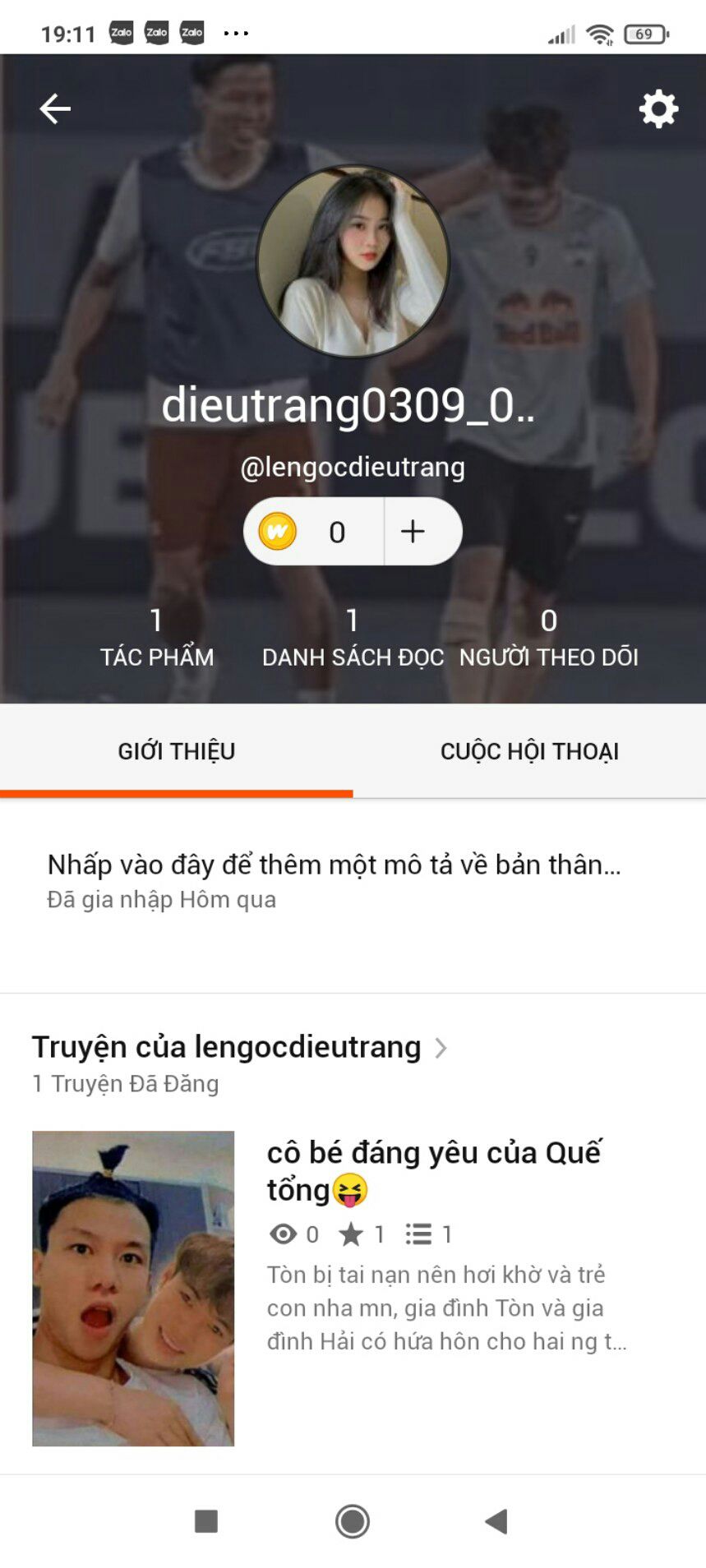Tap the system home button

pyautogui.click(x=353, y=1521)
